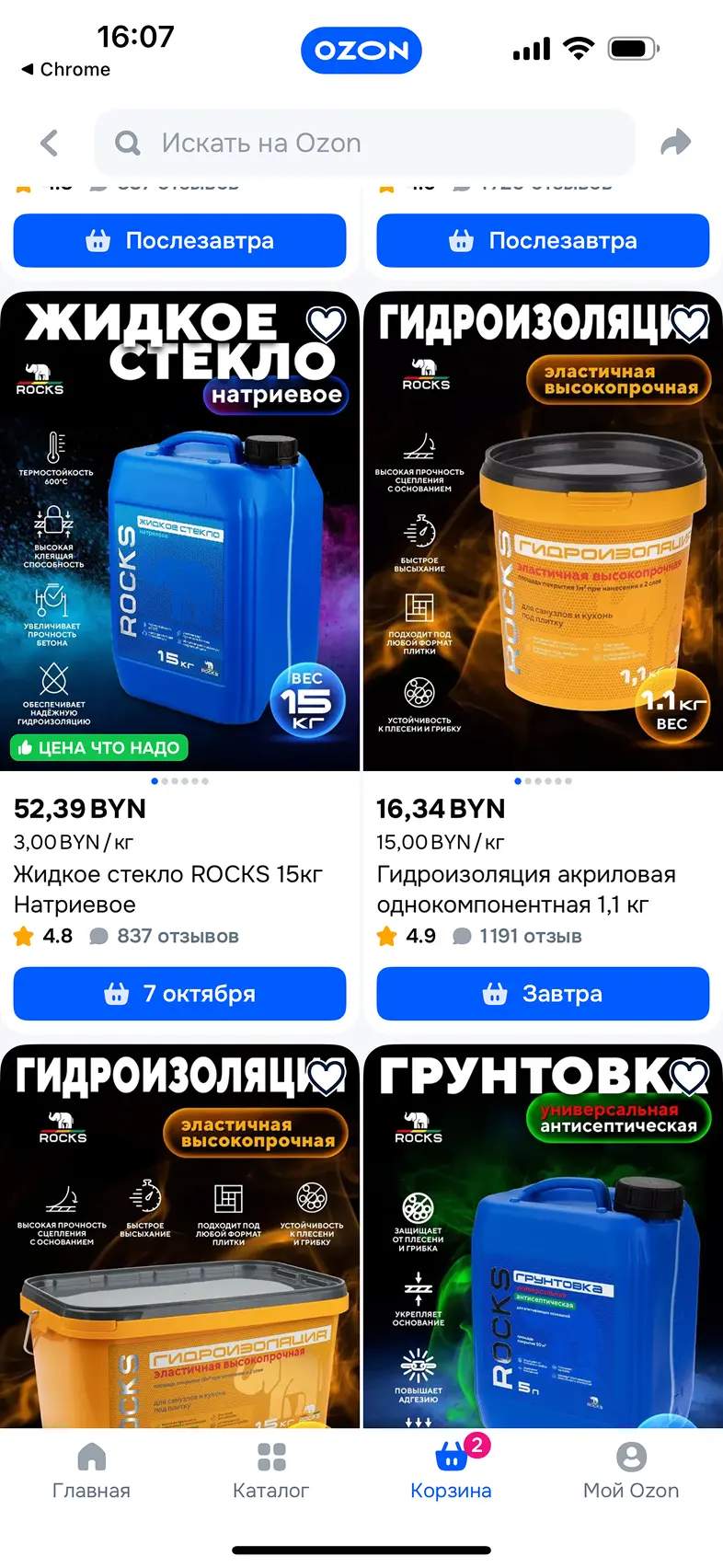The width and height of the screenshot is (723, 1568).
Task: Switch to the Главная tab
Action: pos(91,1470)
